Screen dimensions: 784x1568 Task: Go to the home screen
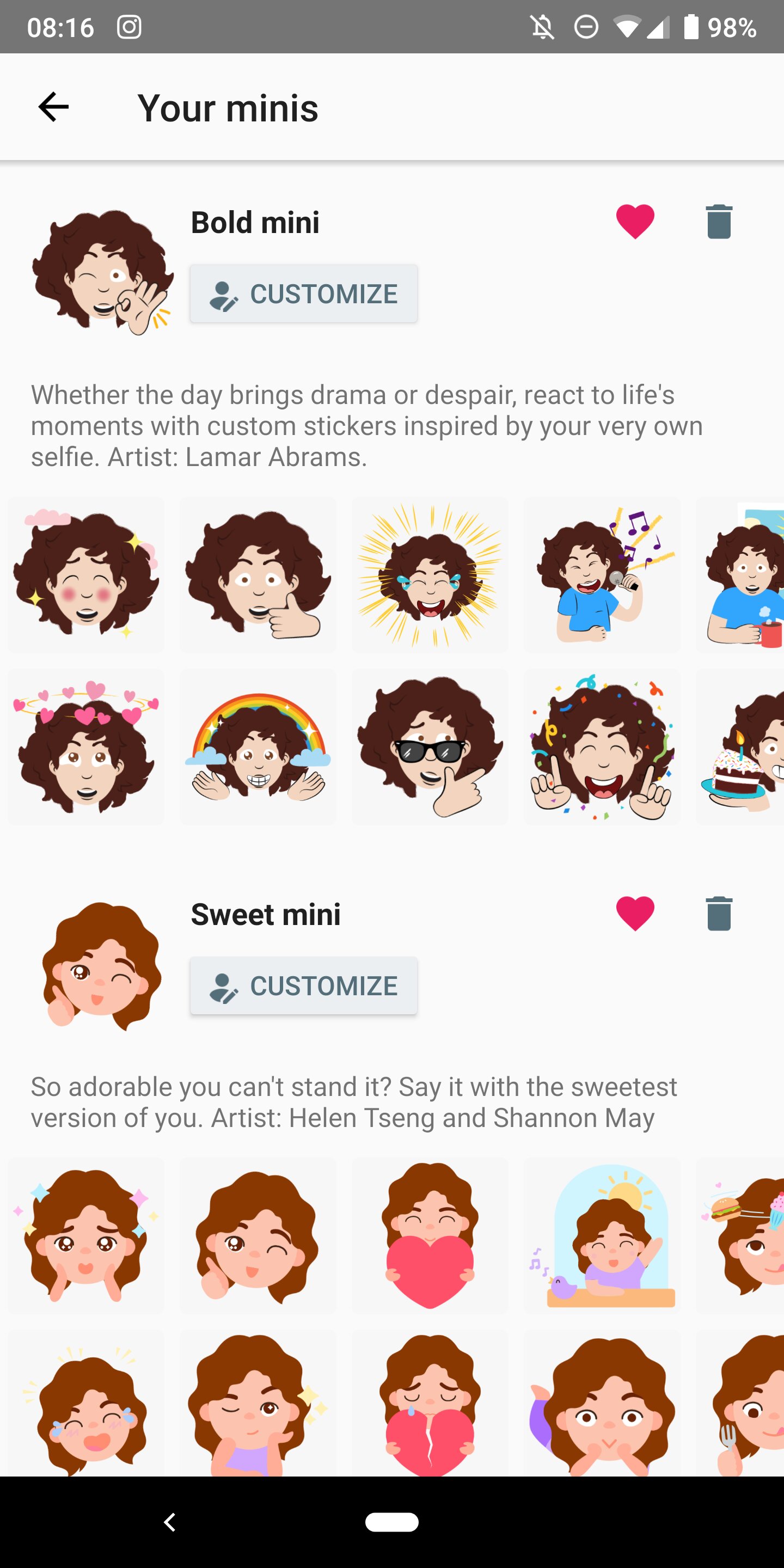(x=392, y=1522)
